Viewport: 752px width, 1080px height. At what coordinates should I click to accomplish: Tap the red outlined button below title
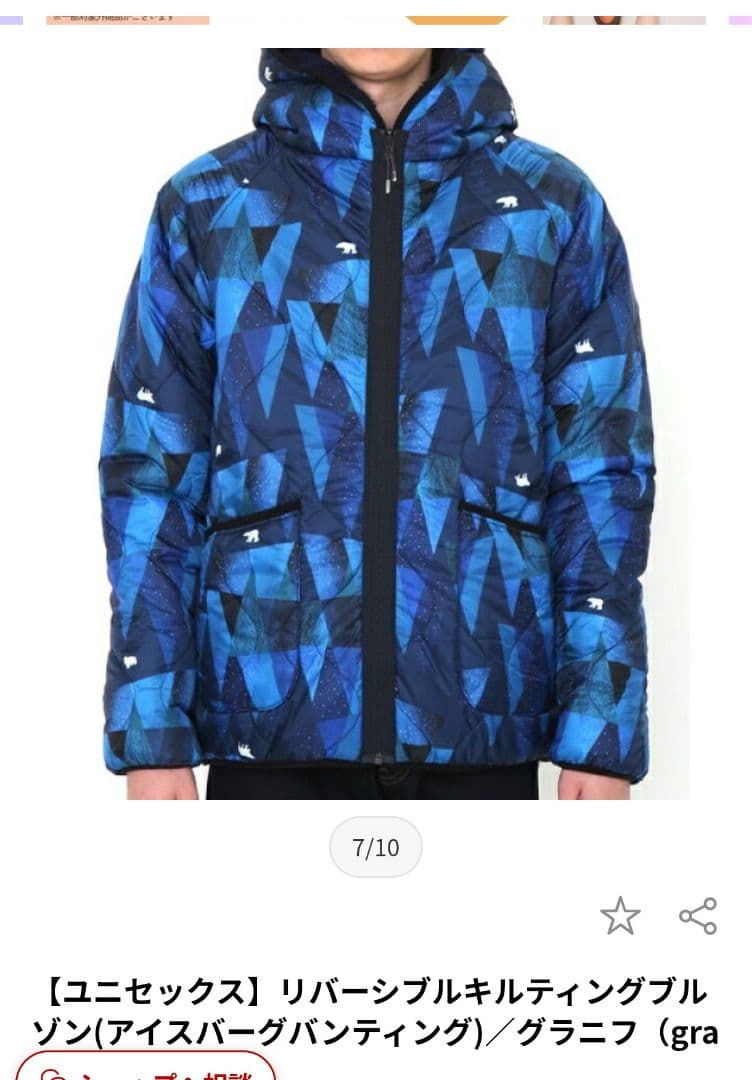tap(145, 1066)
